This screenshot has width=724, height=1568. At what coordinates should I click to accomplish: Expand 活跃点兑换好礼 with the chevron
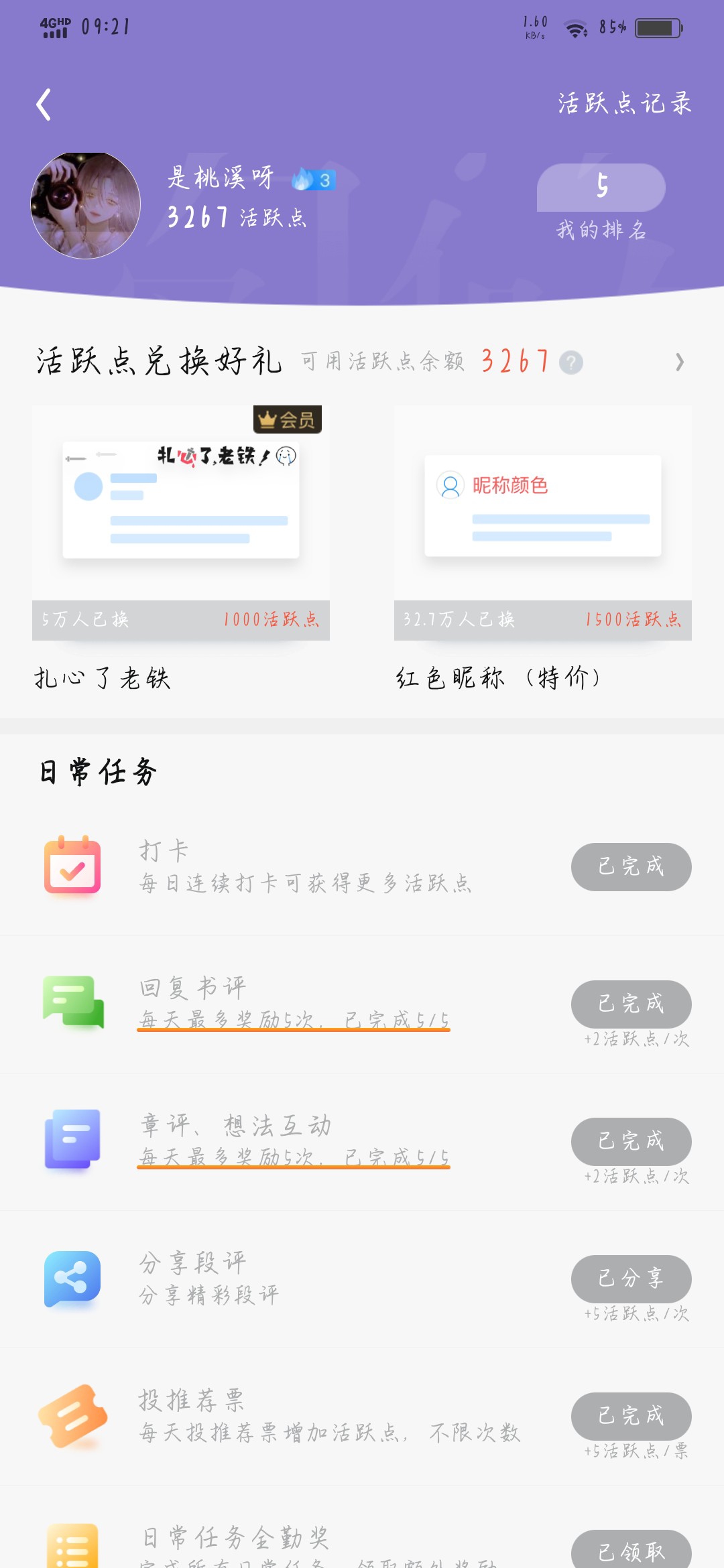click(x=680, y=363)
